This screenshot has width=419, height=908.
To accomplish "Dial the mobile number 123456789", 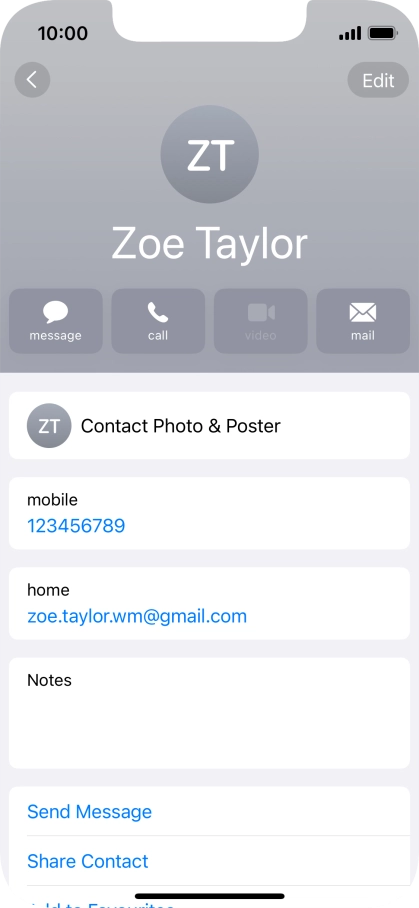I will click(x=76, y=526).
